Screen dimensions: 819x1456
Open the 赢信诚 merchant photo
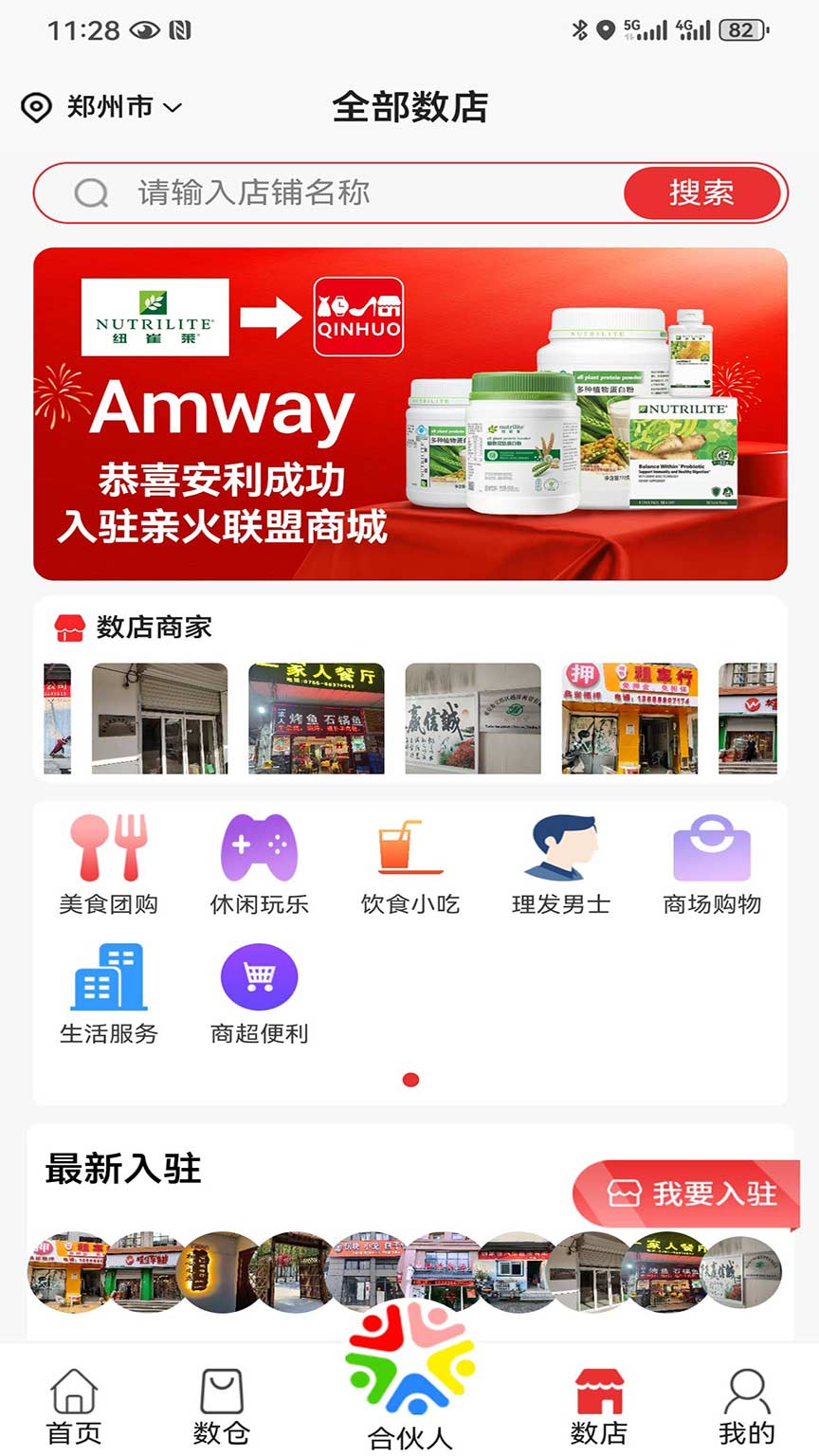(x=473, y=719)
